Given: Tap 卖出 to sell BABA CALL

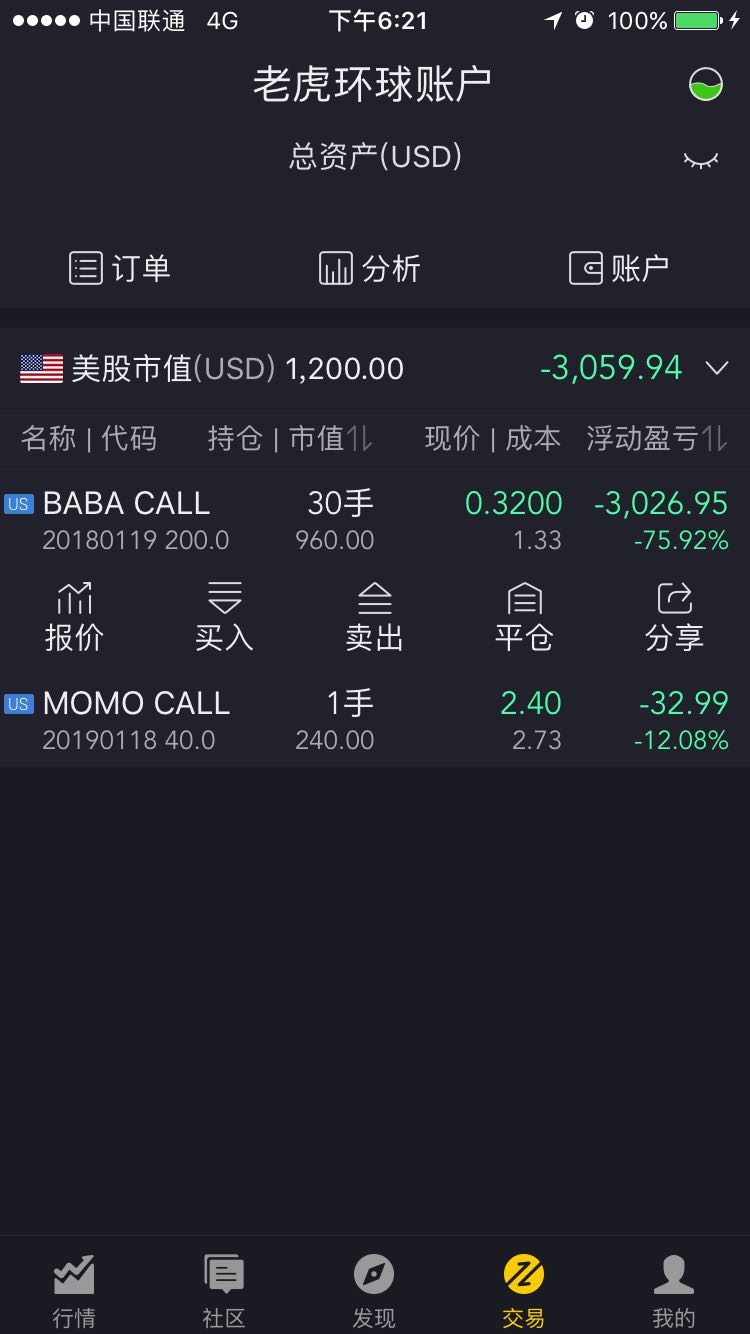Looking at the screenshot, I should 375,617.
